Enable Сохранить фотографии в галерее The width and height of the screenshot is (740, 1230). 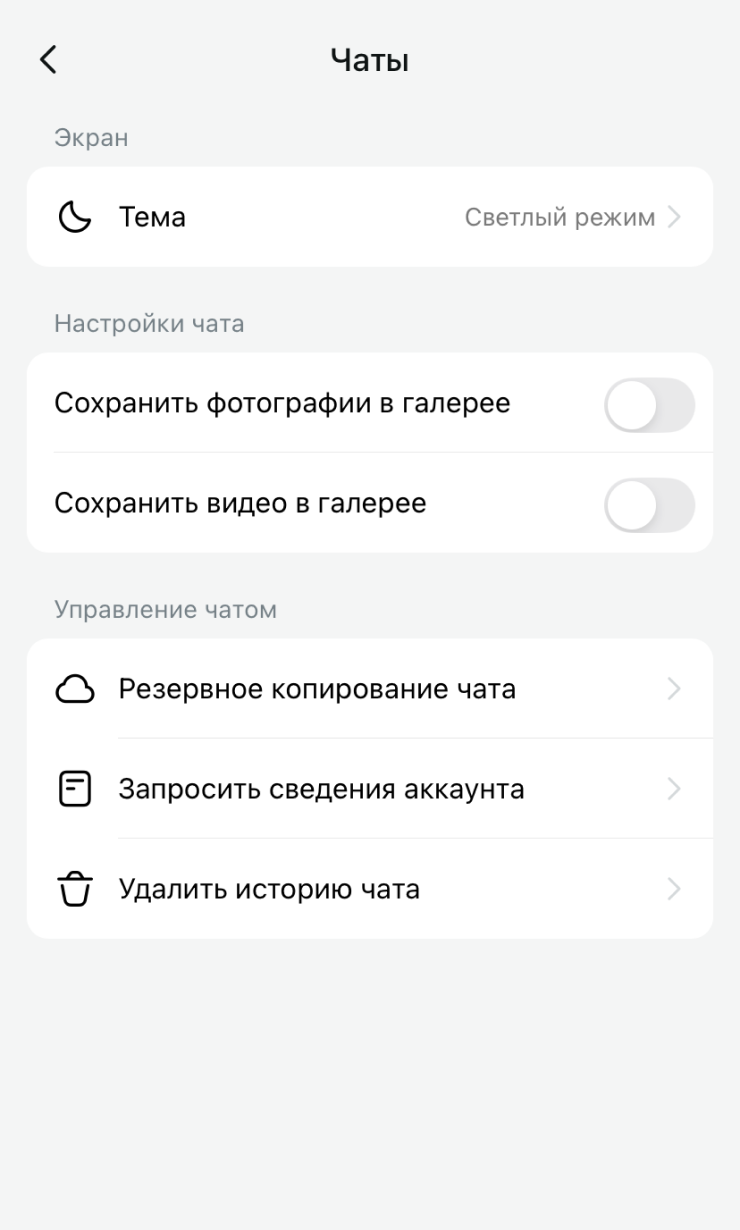pos(649,405)
